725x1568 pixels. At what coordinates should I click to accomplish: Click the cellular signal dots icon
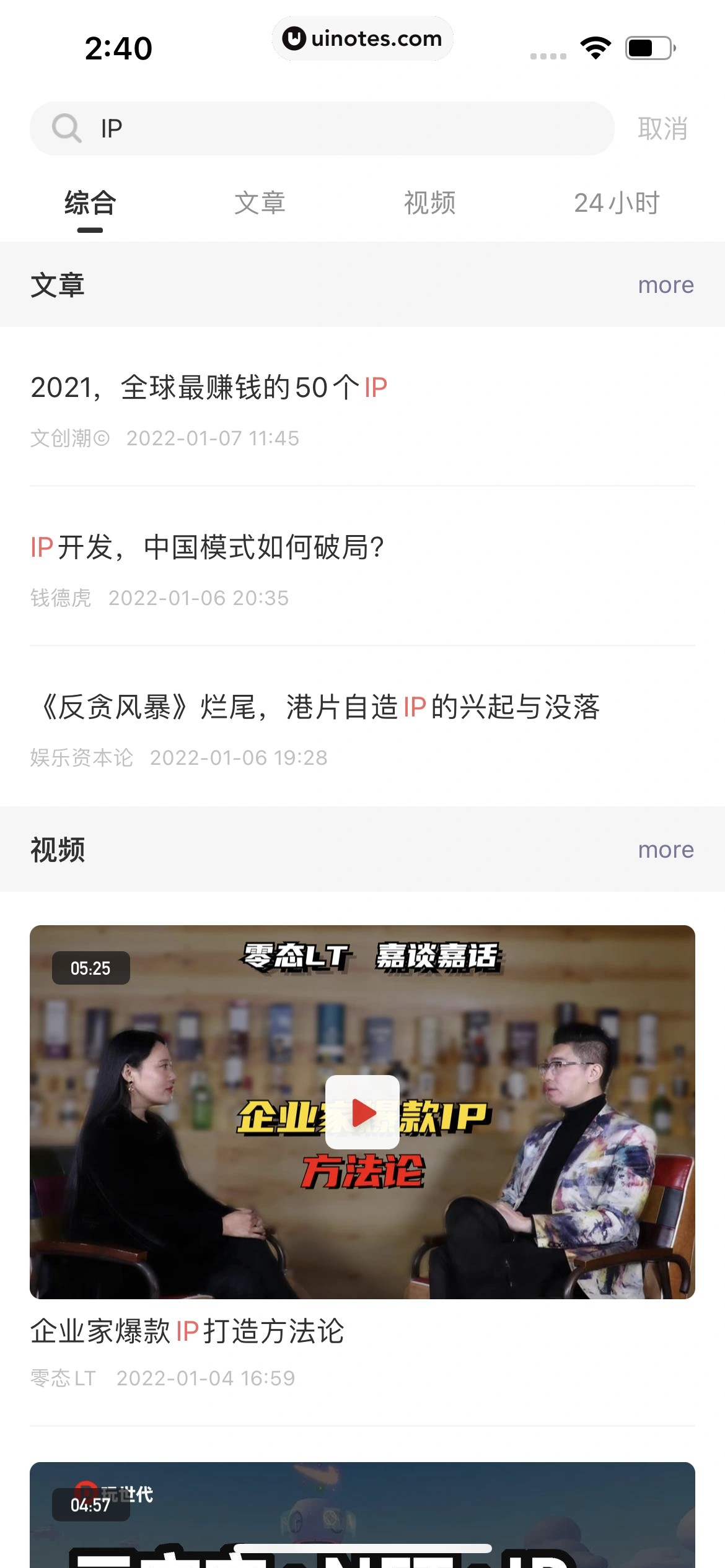pyautogui.click(x=548, y=56)
